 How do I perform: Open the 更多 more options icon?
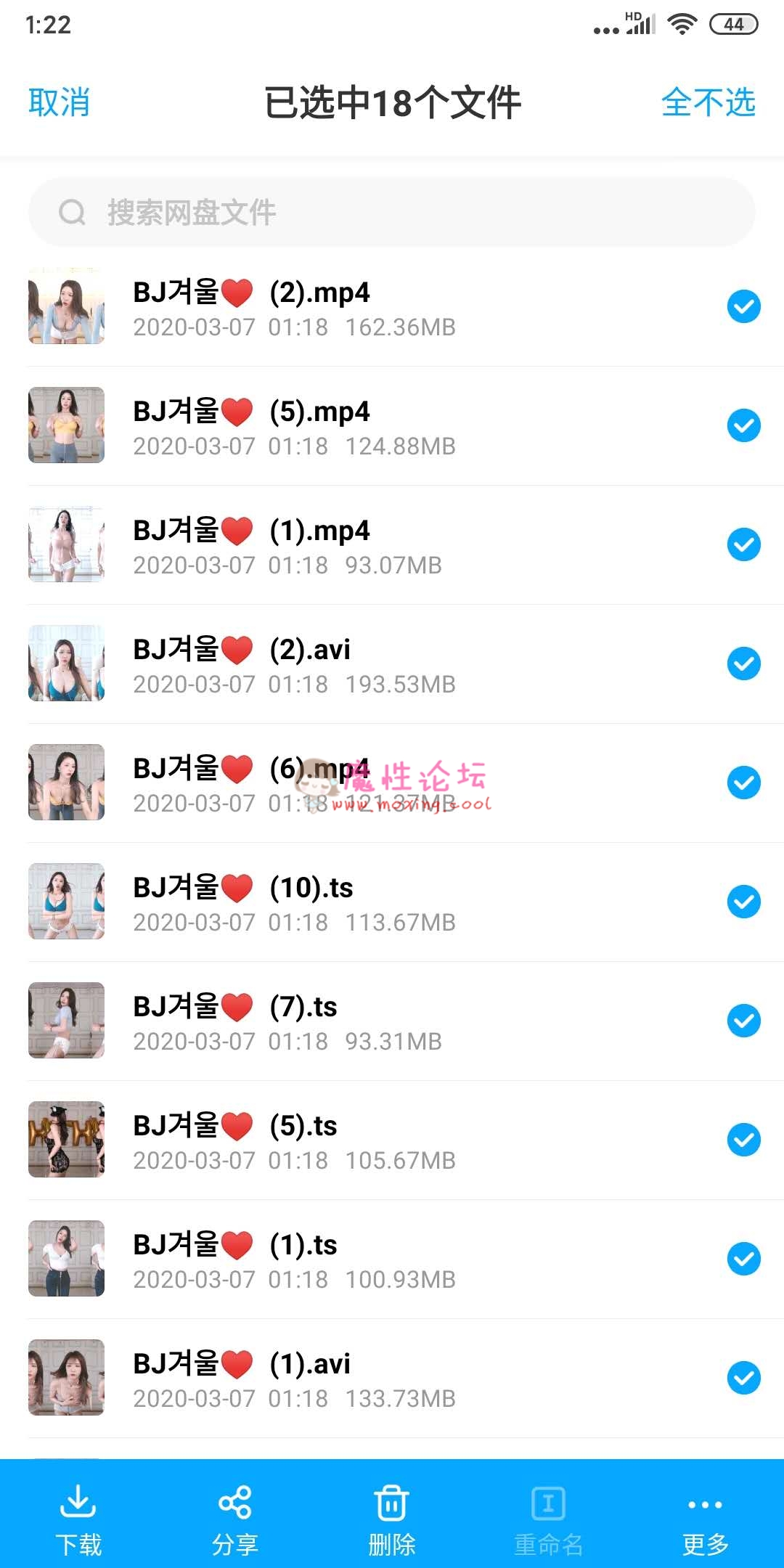coord(704,1505)
